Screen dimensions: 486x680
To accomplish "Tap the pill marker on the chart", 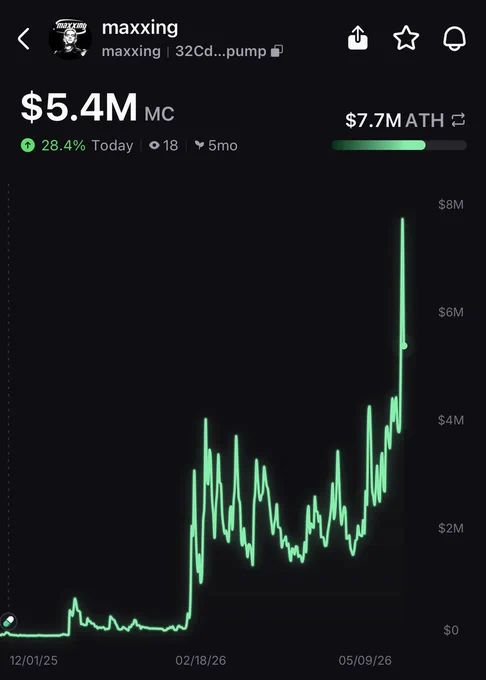I will [8, 622].
